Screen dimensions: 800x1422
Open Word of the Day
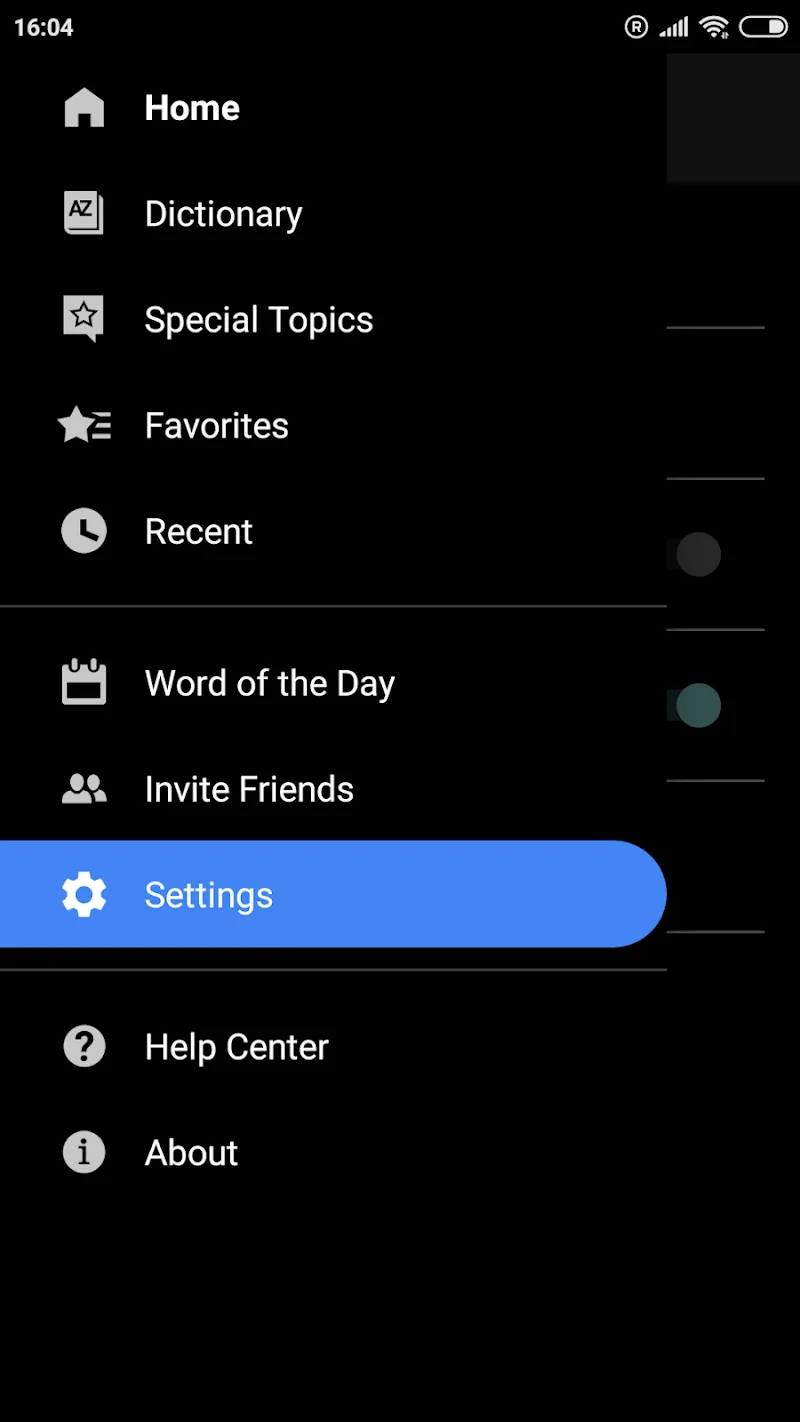(x=269, y=684)
